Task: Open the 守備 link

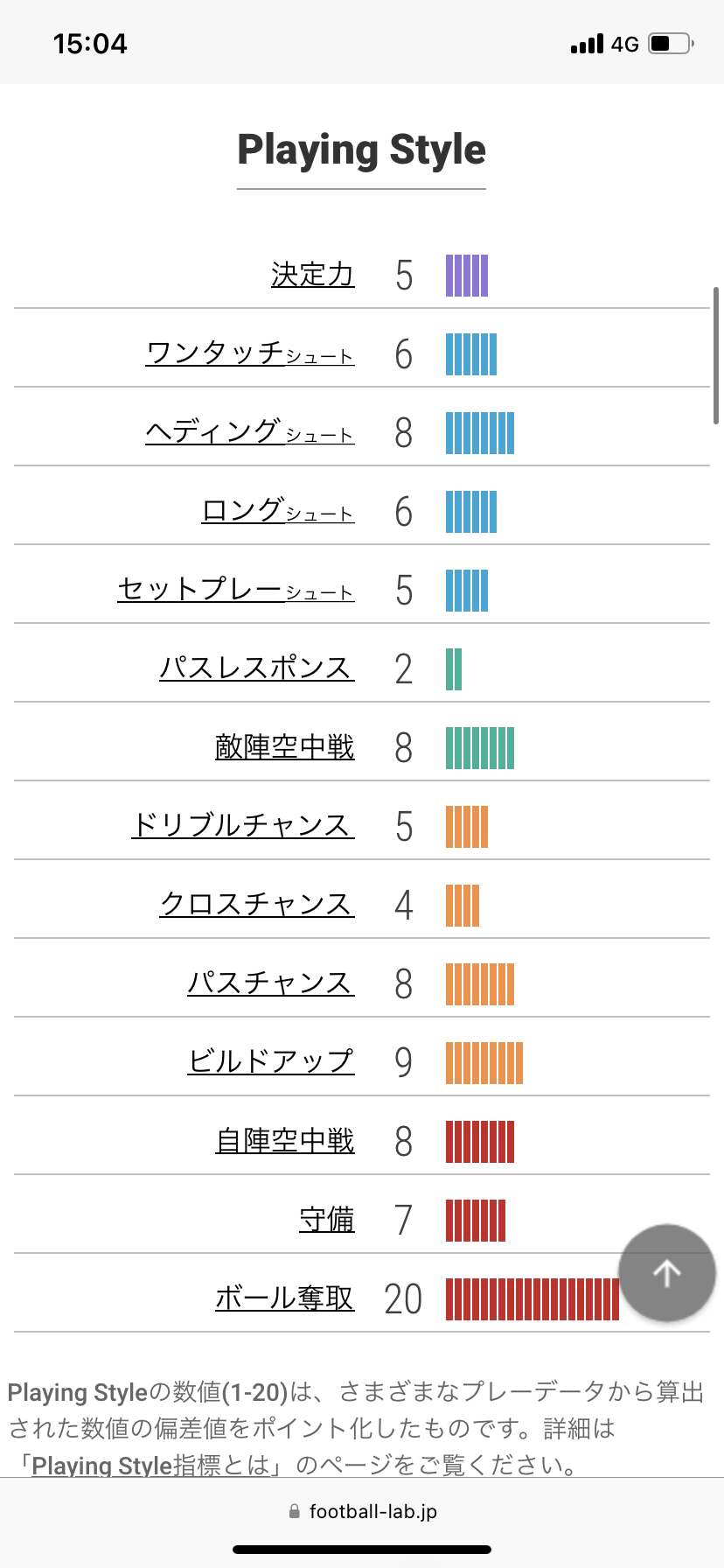Action: coord(327,1220)
